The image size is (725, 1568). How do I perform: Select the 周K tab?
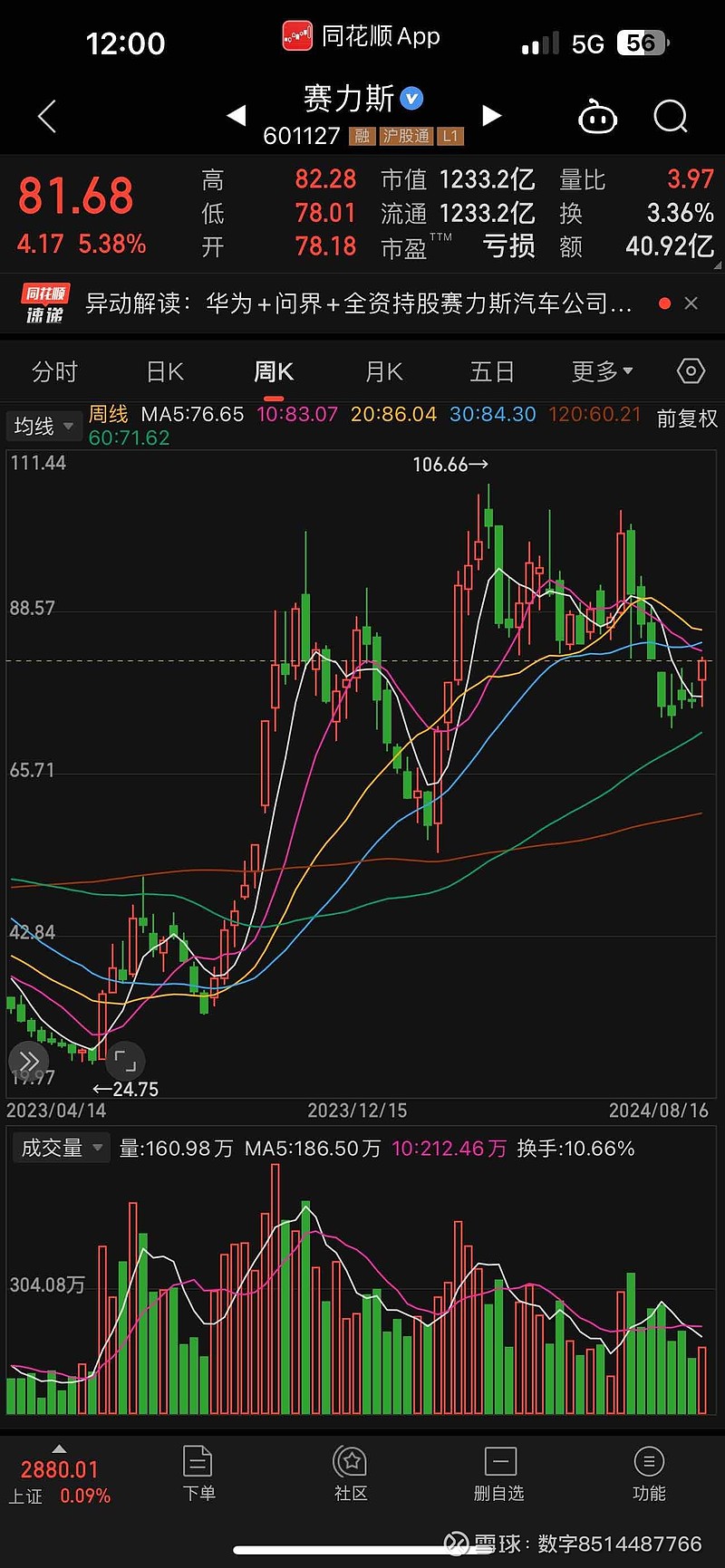pyautogui.click(x=273, y=371)
